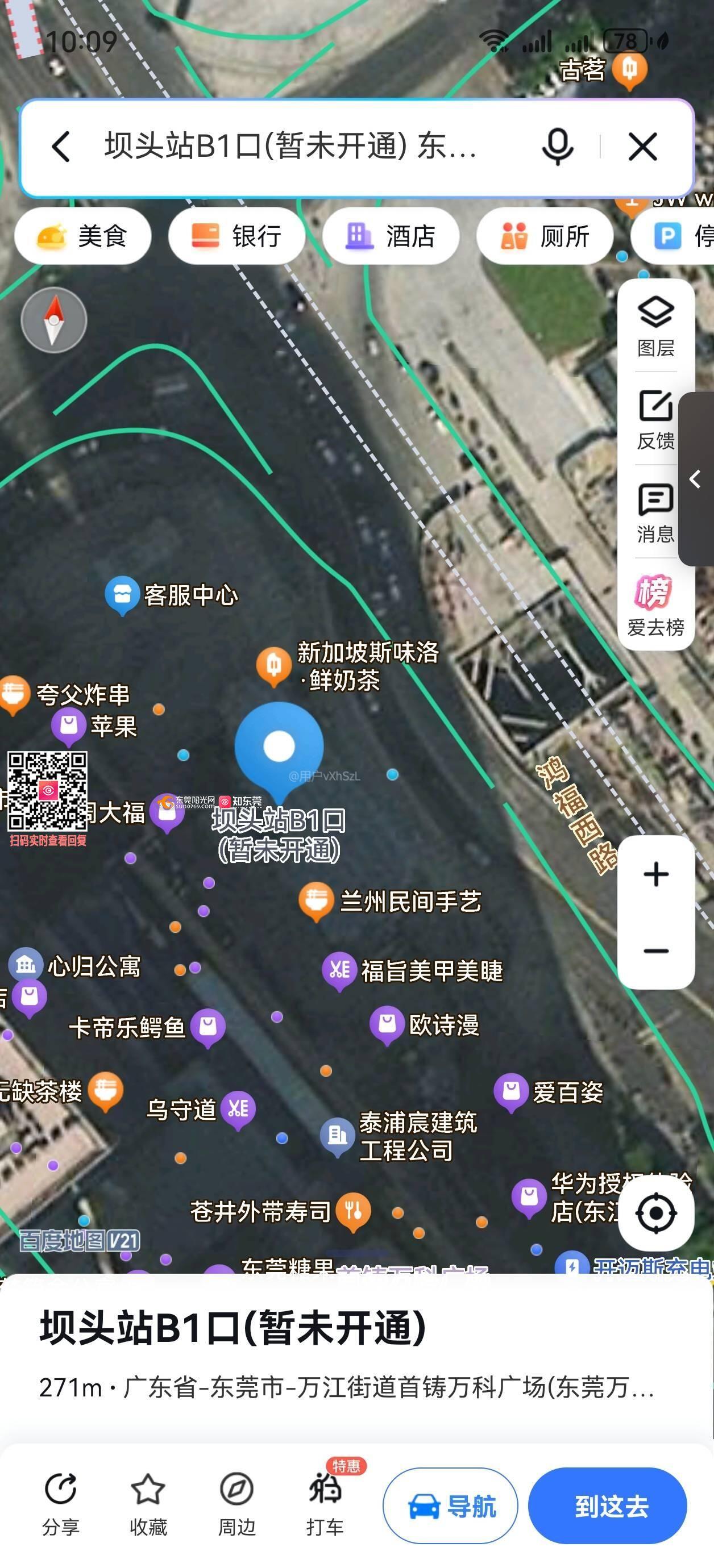Select the 银行 chip

(x=236, y=236)
